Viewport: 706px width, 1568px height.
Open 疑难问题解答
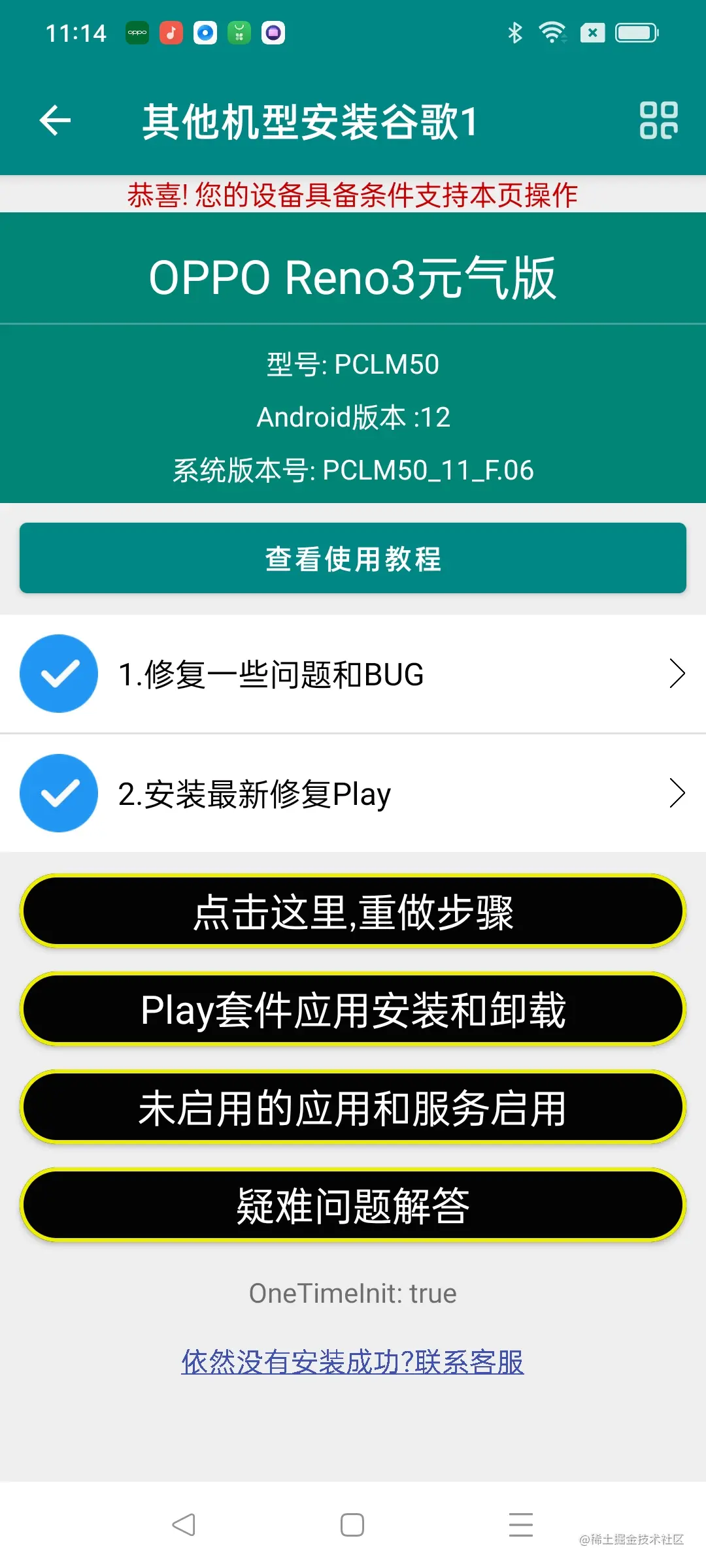pyautogui.click(x=353, y=1205)
